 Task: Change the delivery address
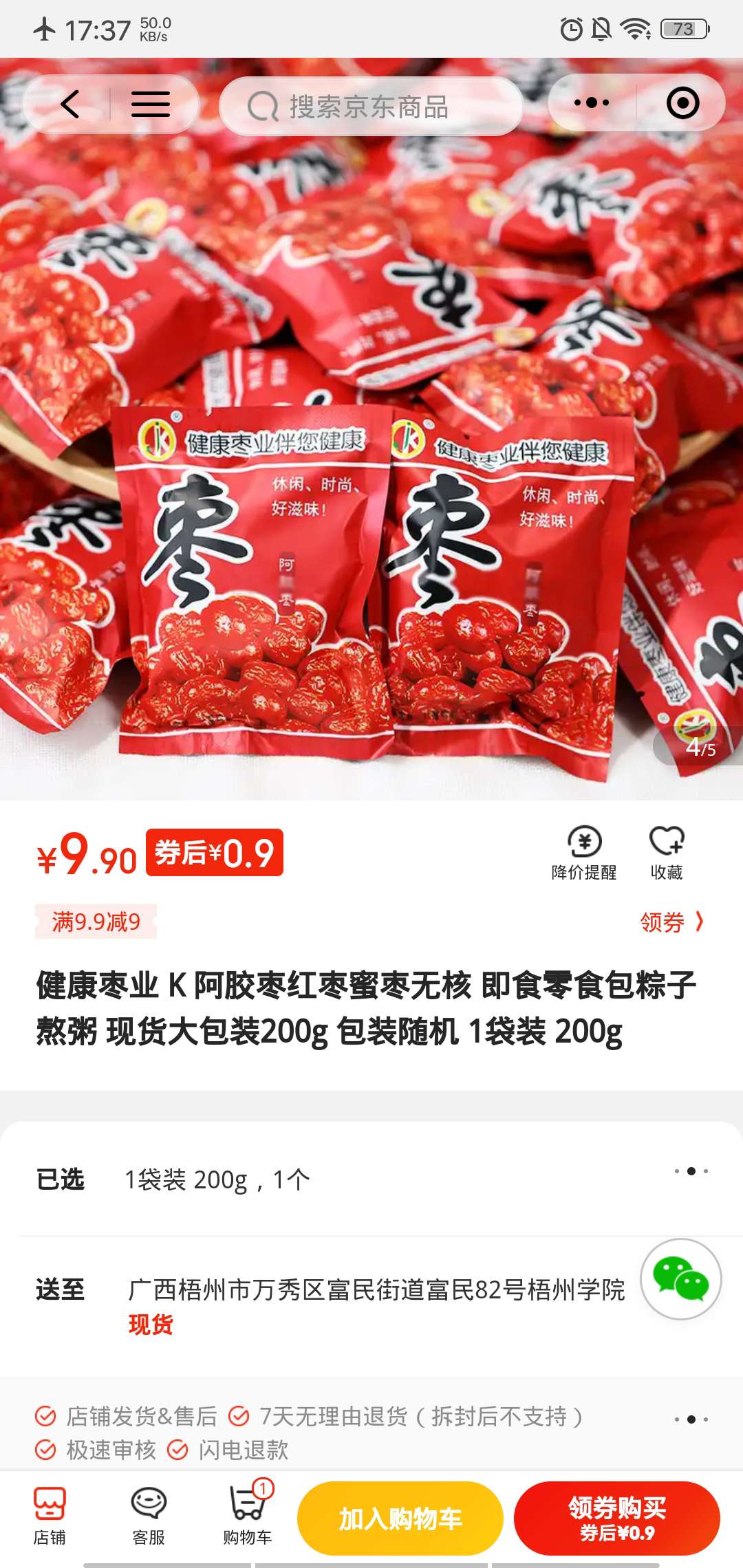[x=376, y=1290]
